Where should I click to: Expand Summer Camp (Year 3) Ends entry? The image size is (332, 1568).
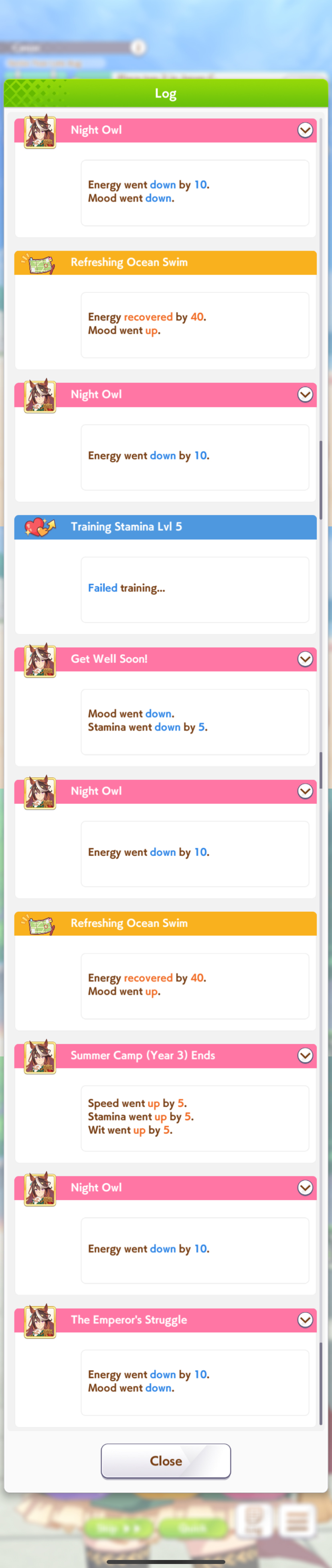[305, 1056]
